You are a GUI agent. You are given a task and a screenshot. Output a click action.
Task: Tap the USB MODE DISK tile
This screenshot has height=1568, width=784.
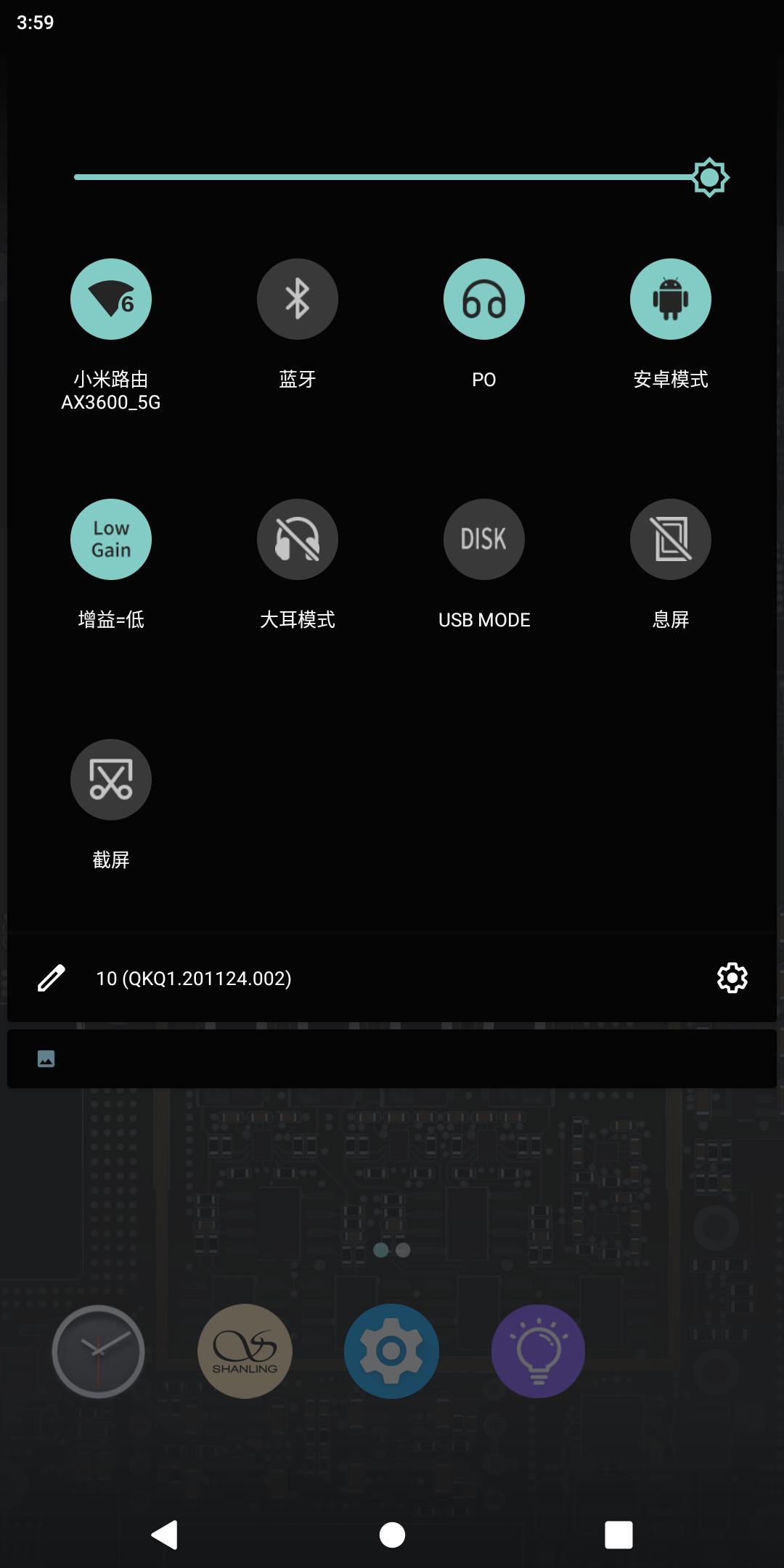pos(483,539)
